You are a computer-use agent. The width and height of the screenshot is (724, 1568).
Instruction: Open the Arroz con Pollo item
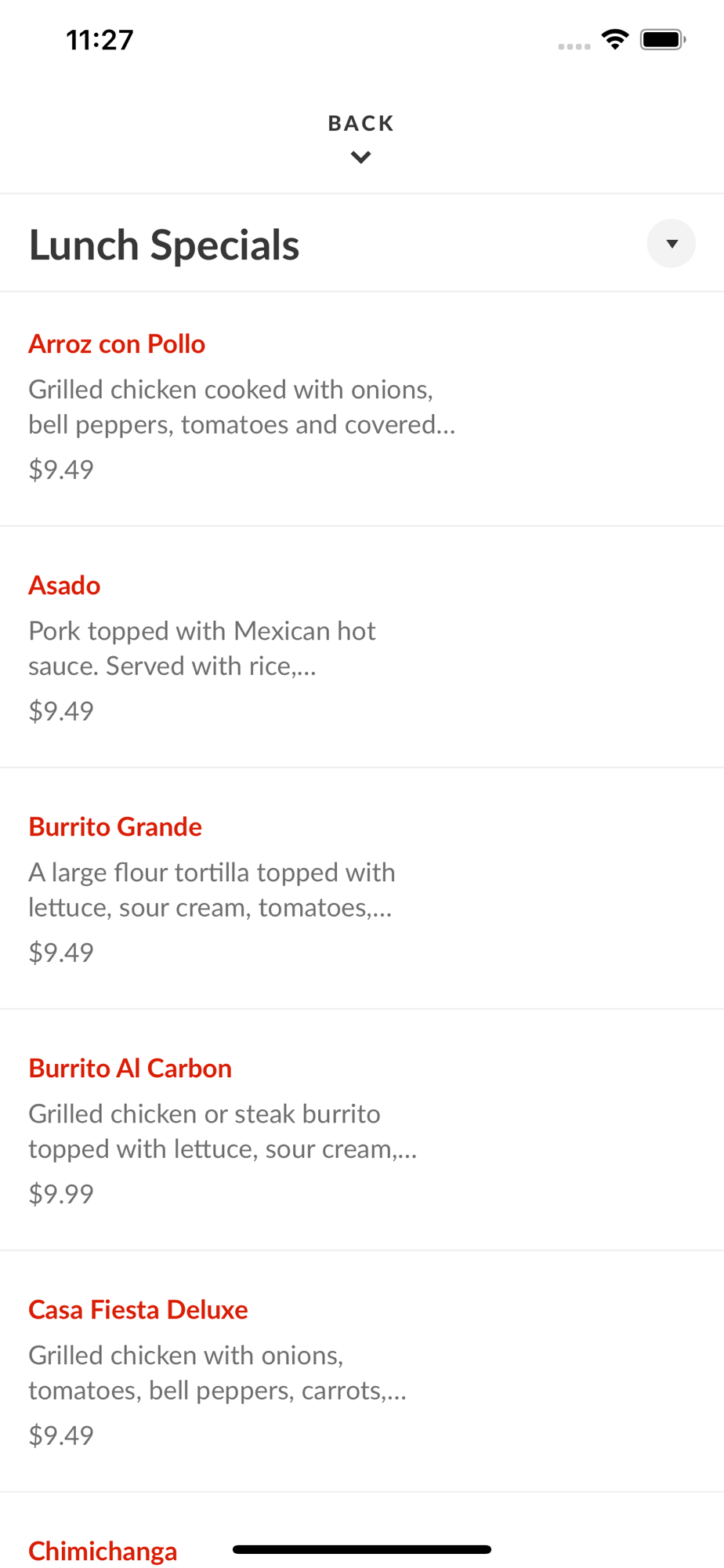click(362, 408)
